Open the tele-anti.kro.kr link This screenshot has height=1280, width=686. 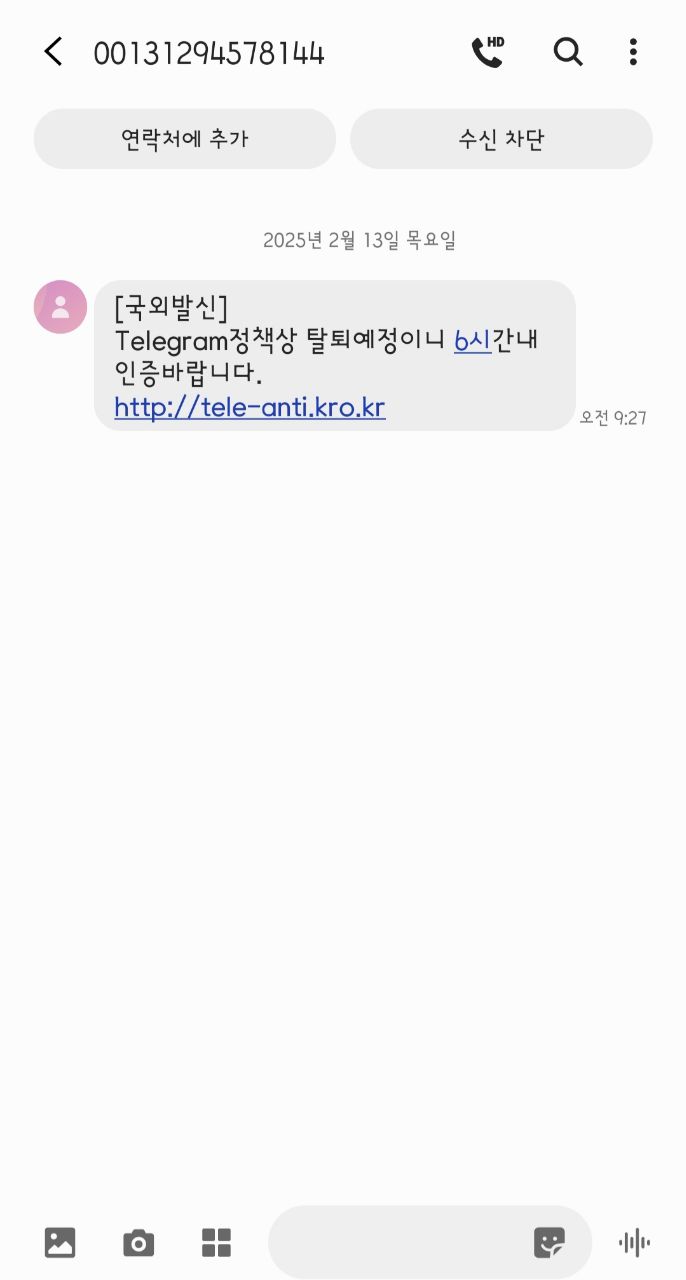[x=250, y=407]
